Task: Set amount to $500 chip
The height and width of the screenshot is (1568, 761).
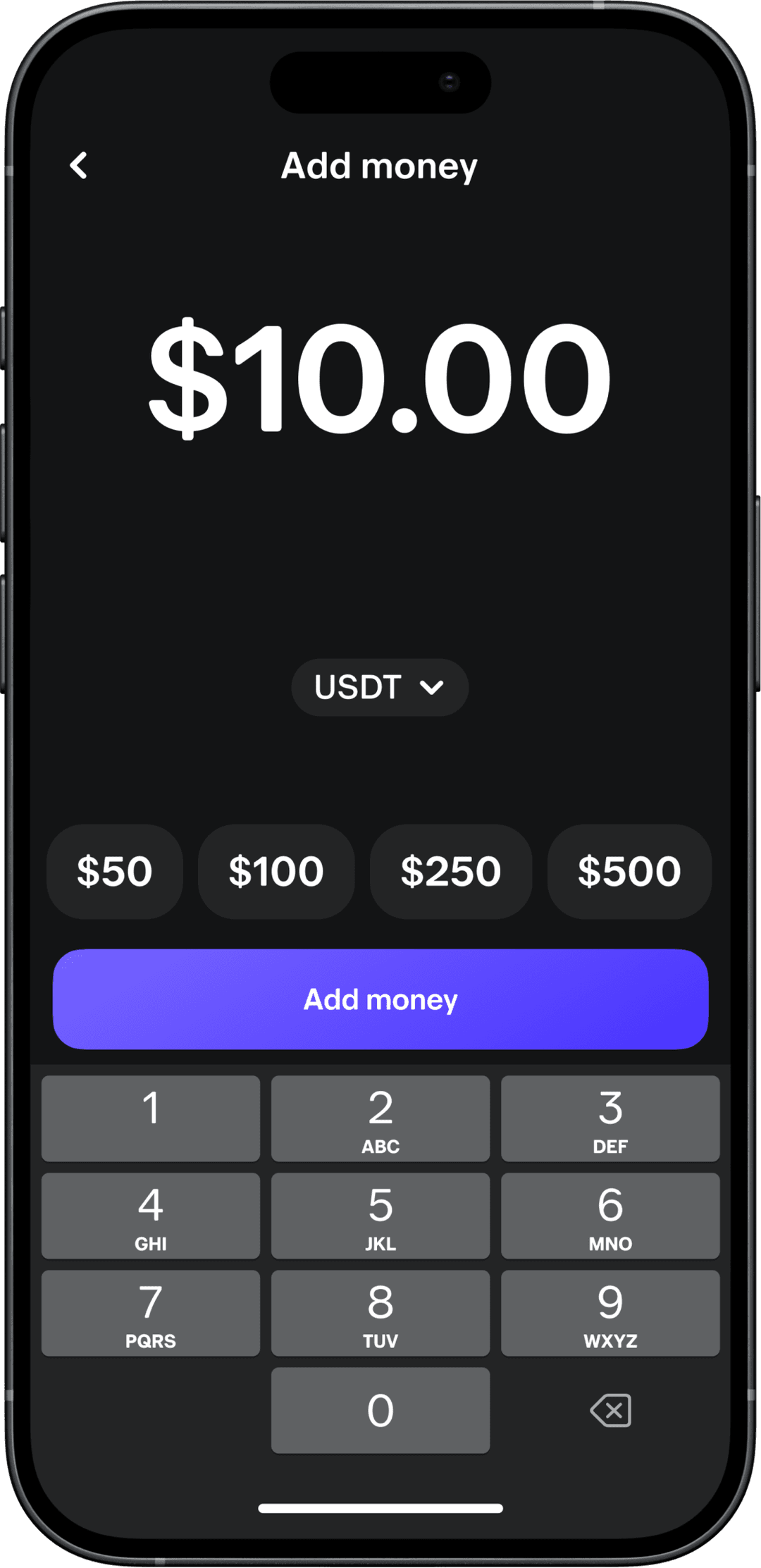Action: (629, 871)
